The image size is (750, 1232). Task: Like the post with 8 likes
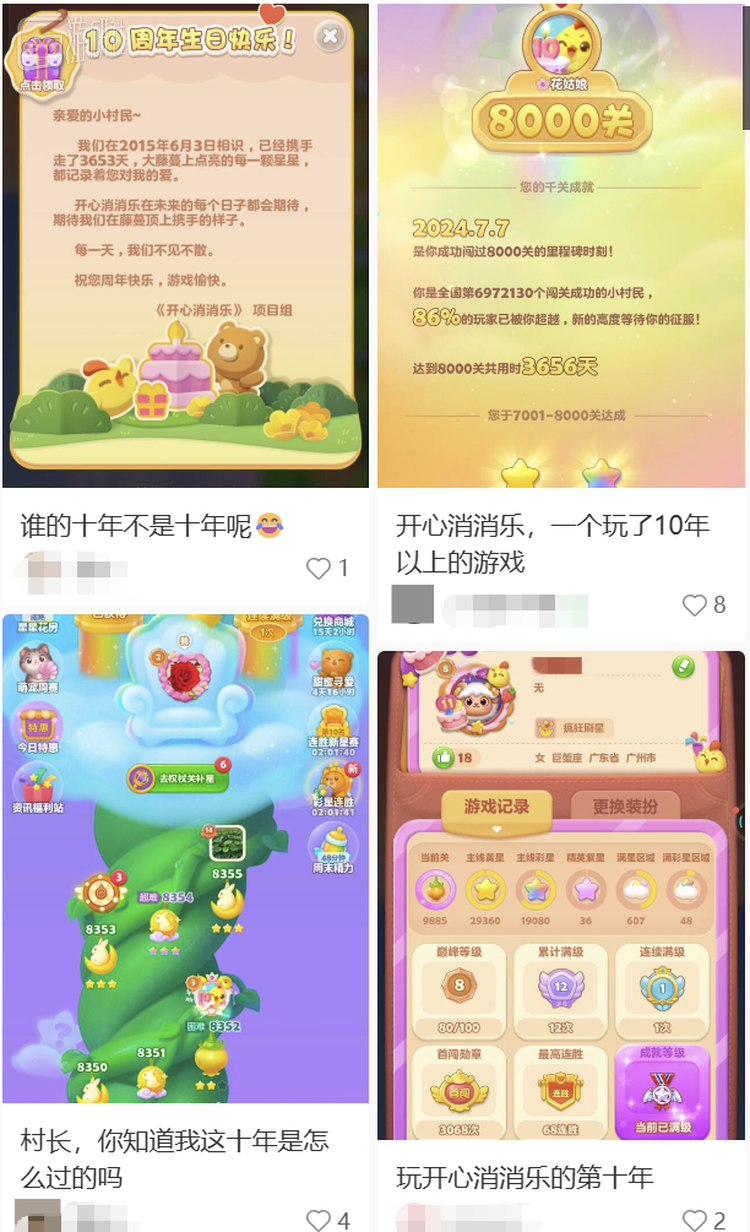(x=694, y=604)
